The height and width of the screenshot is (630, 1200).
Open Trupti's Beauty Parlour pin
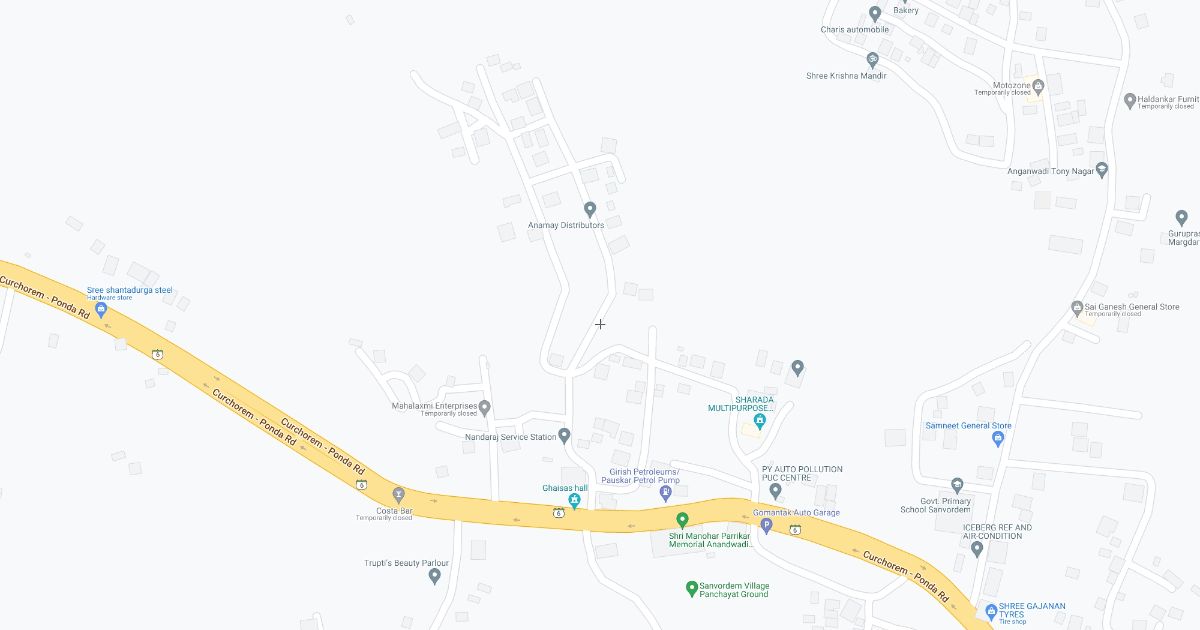[434, 576]
